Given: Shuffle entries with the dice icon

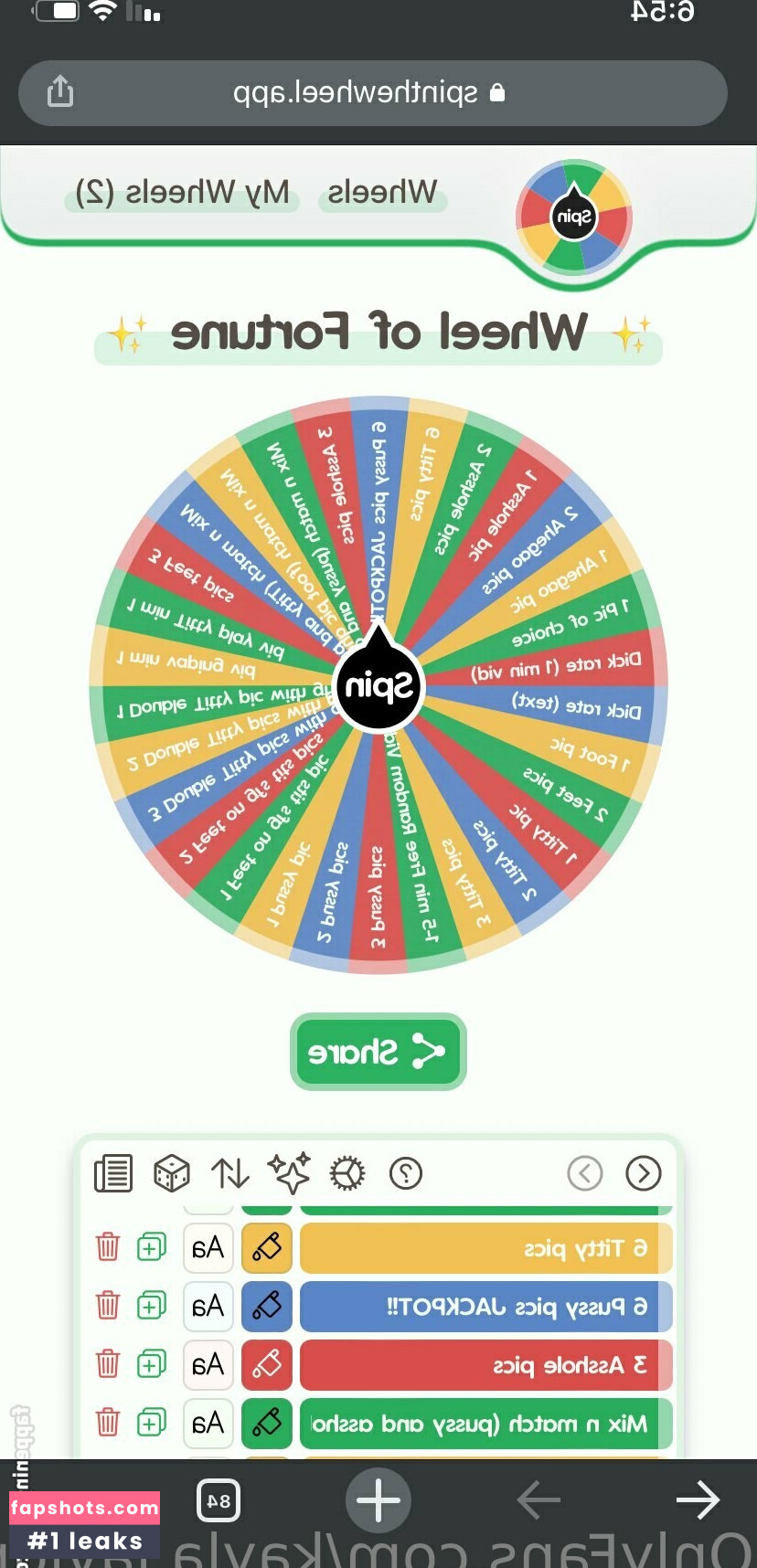Looking at the screenshot, I should click(172, 1173).
